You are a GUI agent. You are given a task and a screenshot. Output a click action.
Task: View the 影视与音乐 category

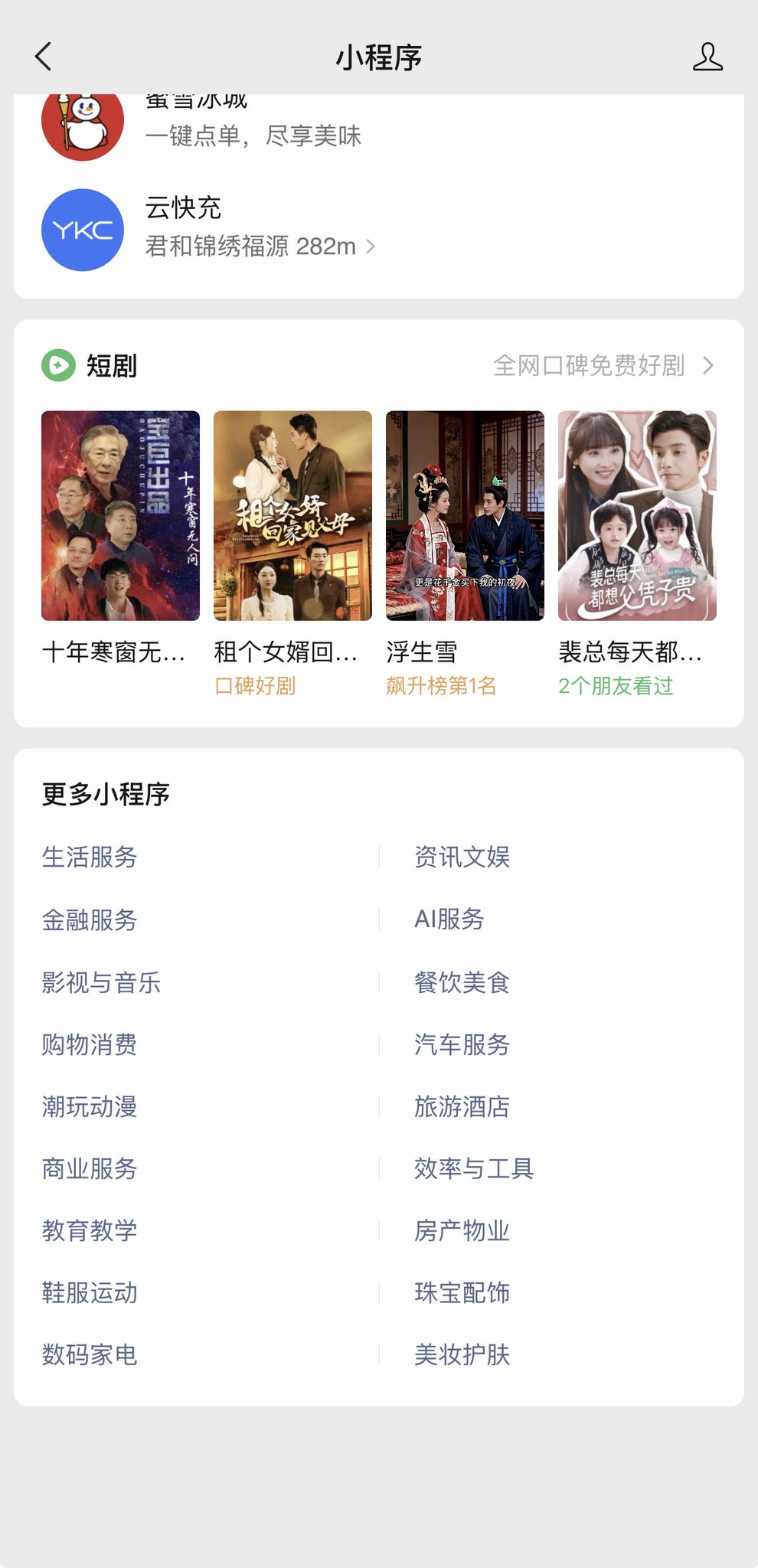(101, 982)
